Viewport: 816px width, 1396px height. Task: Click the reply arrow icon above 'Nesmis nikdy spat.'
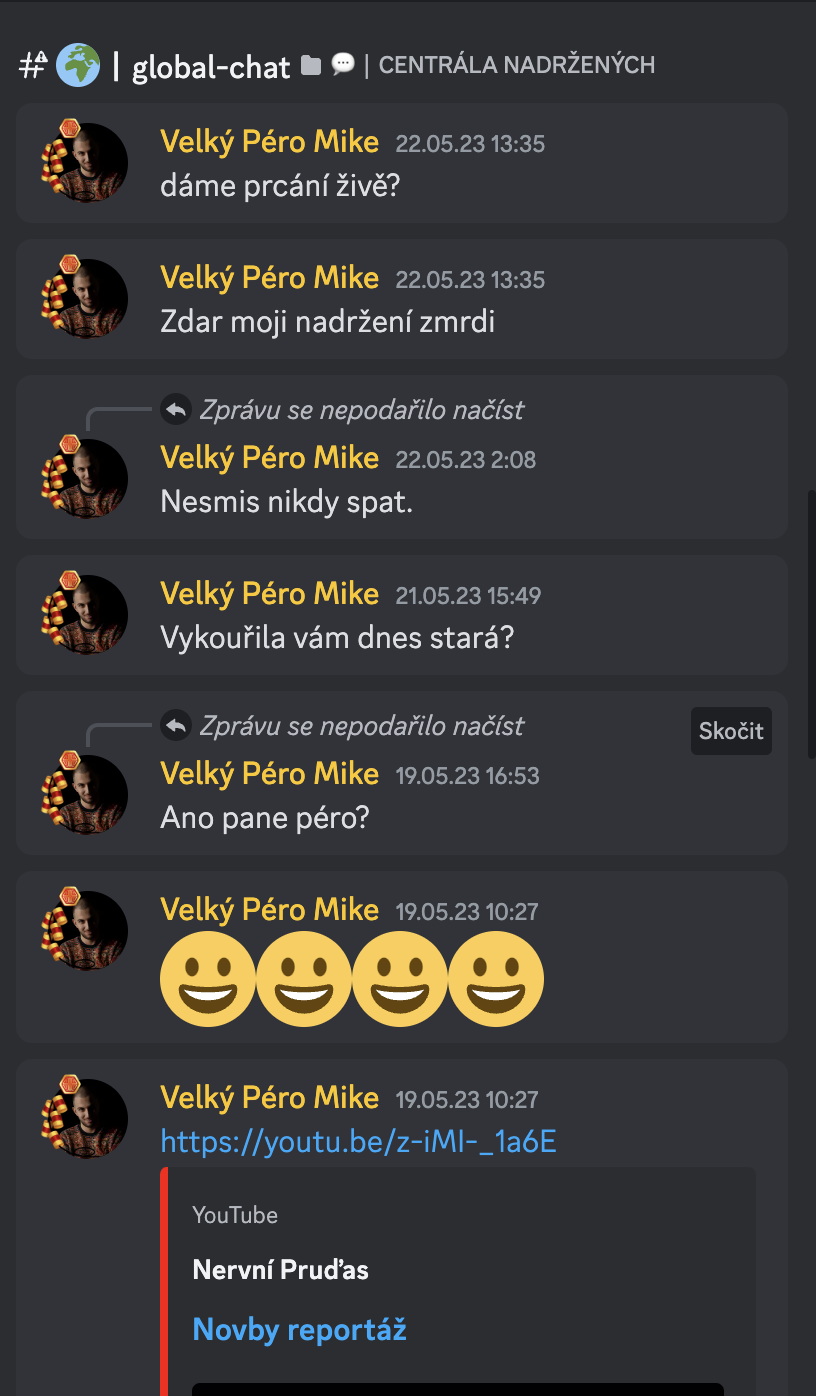pyautogui.click(x=176, y=409)
